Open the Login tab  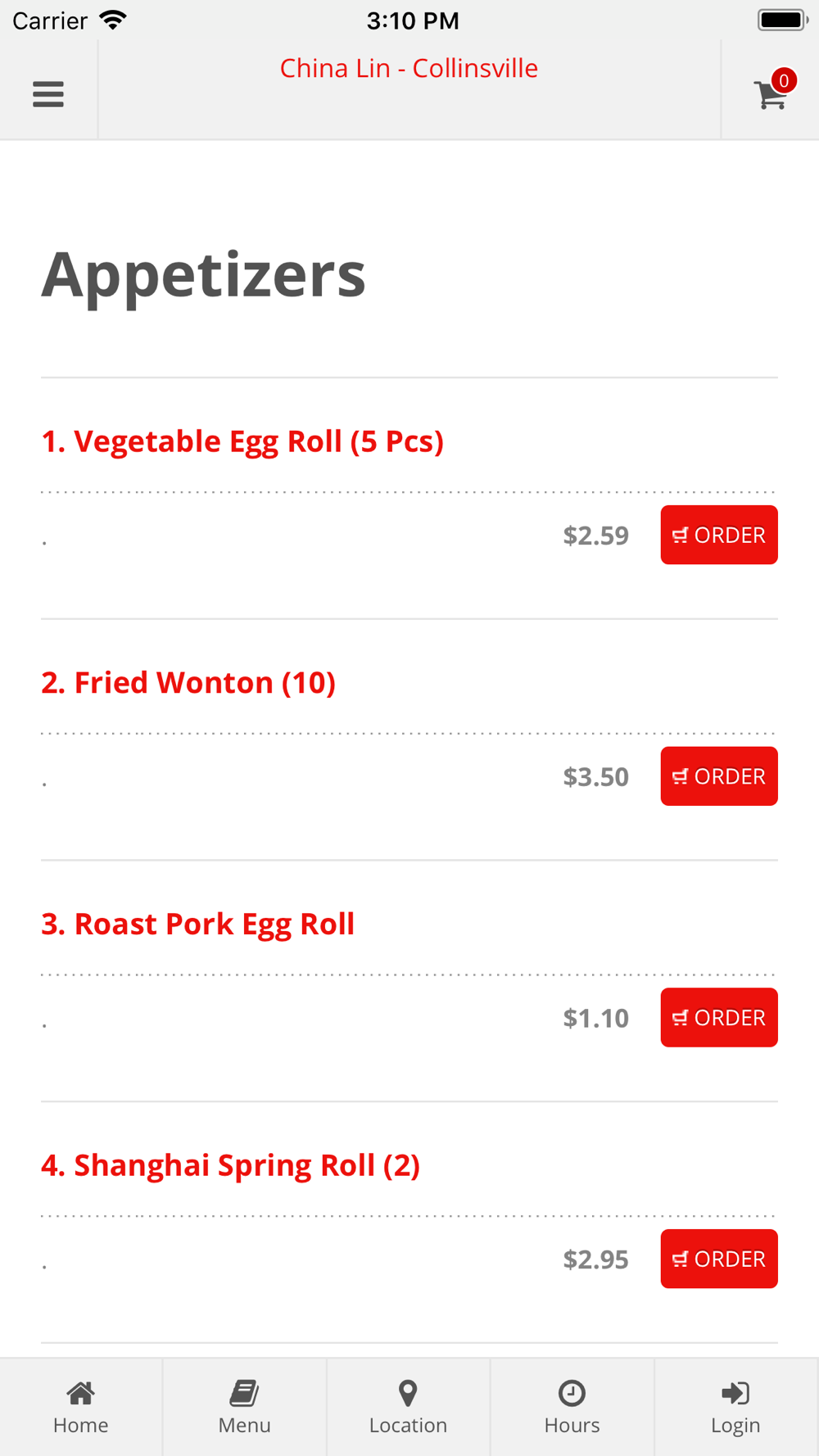click(736, 1408)
